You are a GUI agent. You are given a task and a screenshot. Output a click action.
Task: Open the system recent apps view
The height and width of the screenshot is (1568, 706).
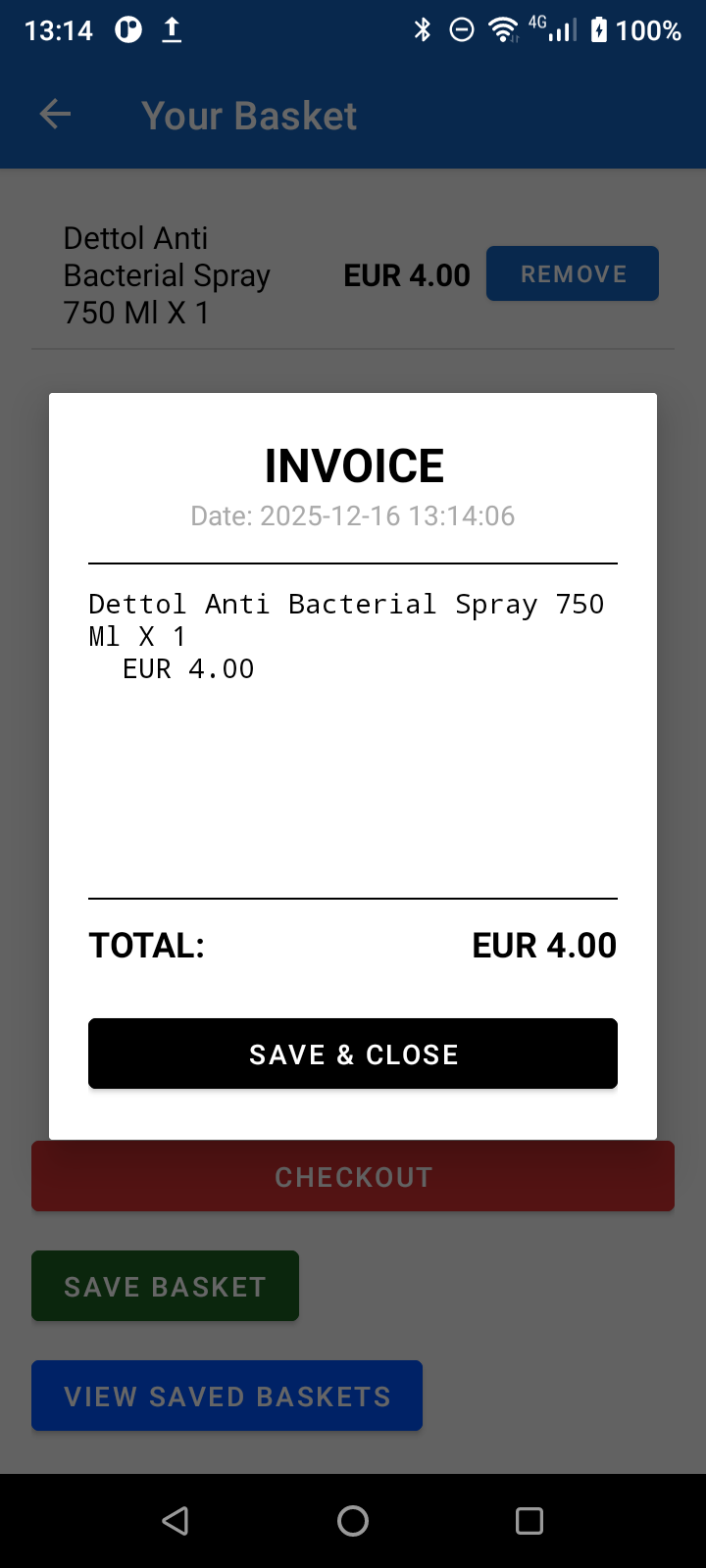click(x=529, y=1521)
